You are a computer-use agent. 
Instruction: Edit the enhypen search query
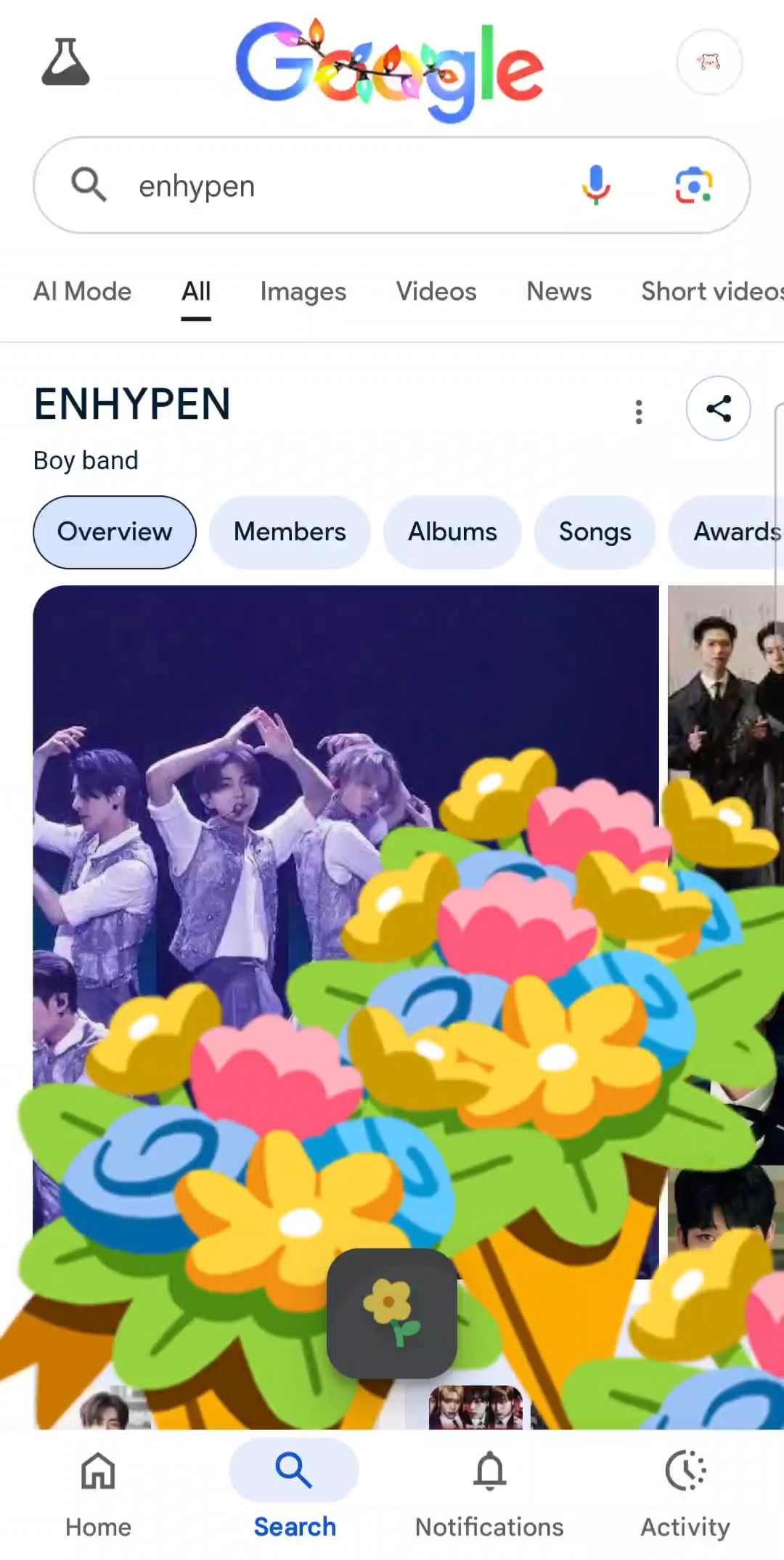point(327,186)
